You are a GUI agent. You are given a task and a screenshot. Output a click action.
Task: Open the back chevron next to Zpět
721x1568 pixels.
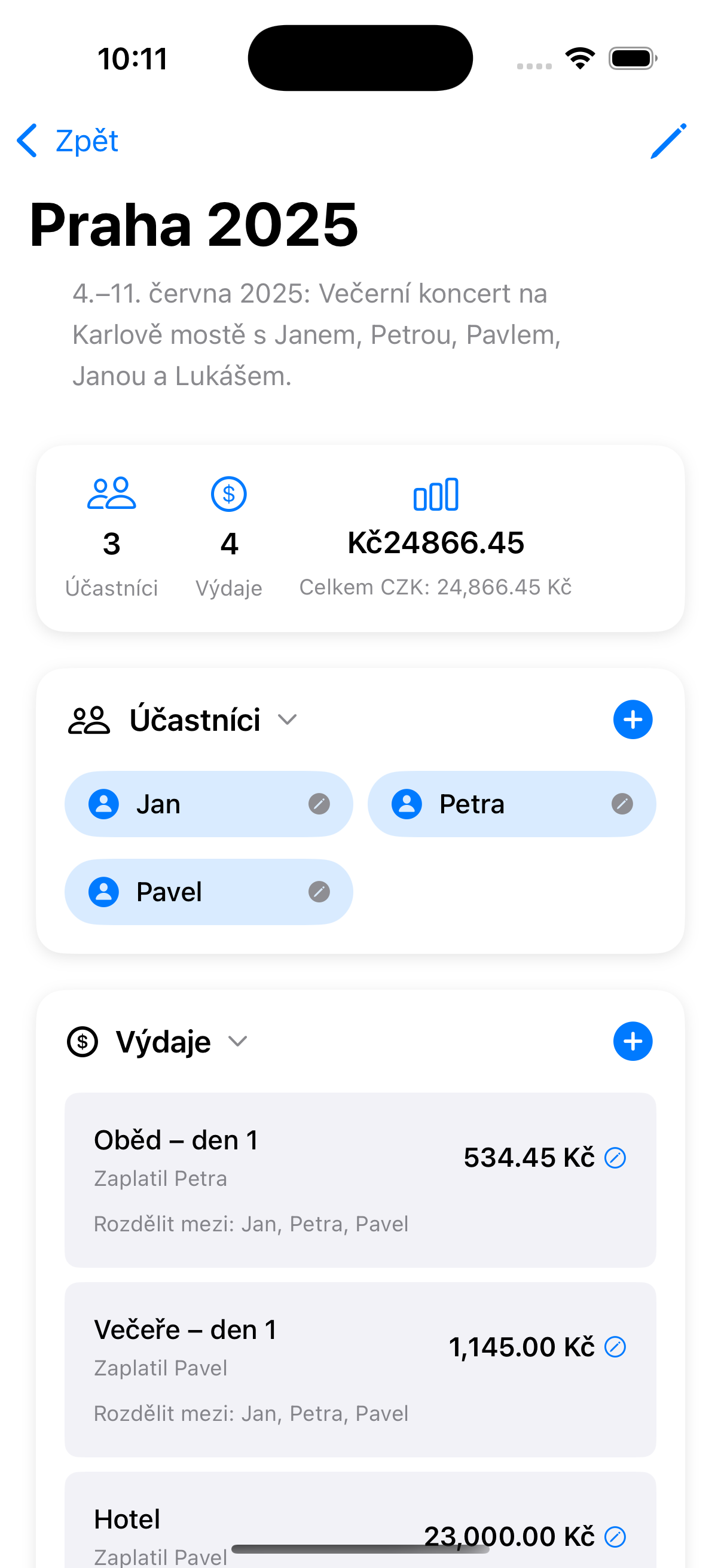26,141
